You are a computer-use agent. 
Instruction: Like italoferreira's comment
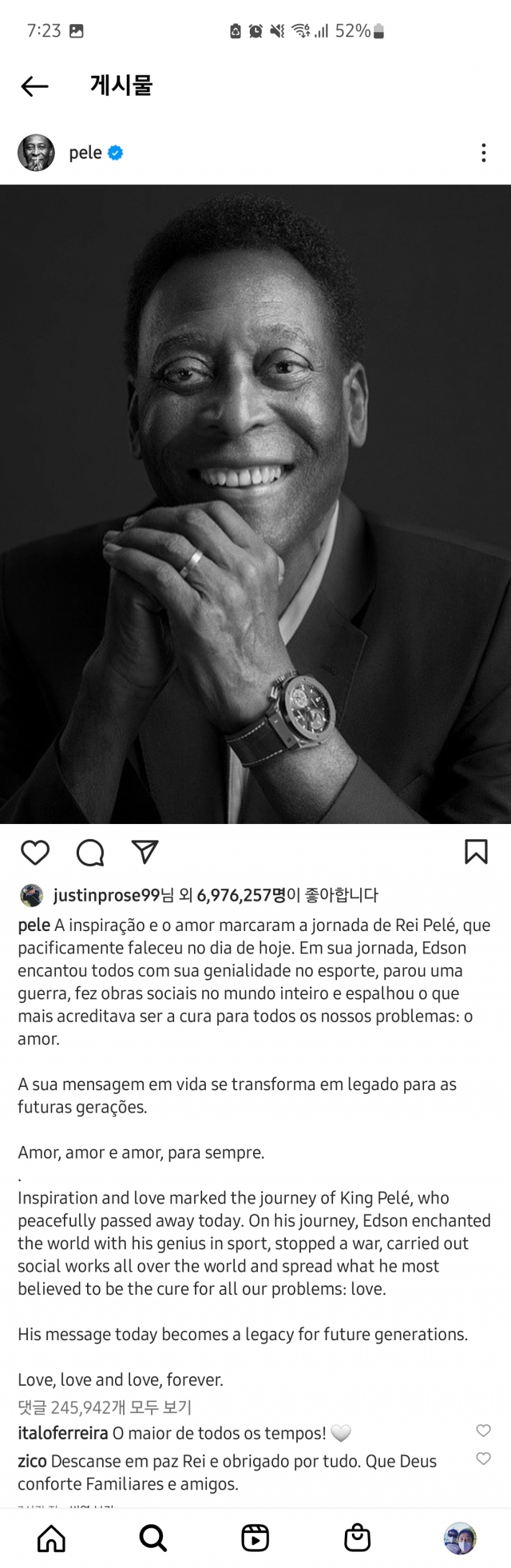[483, 1431]
